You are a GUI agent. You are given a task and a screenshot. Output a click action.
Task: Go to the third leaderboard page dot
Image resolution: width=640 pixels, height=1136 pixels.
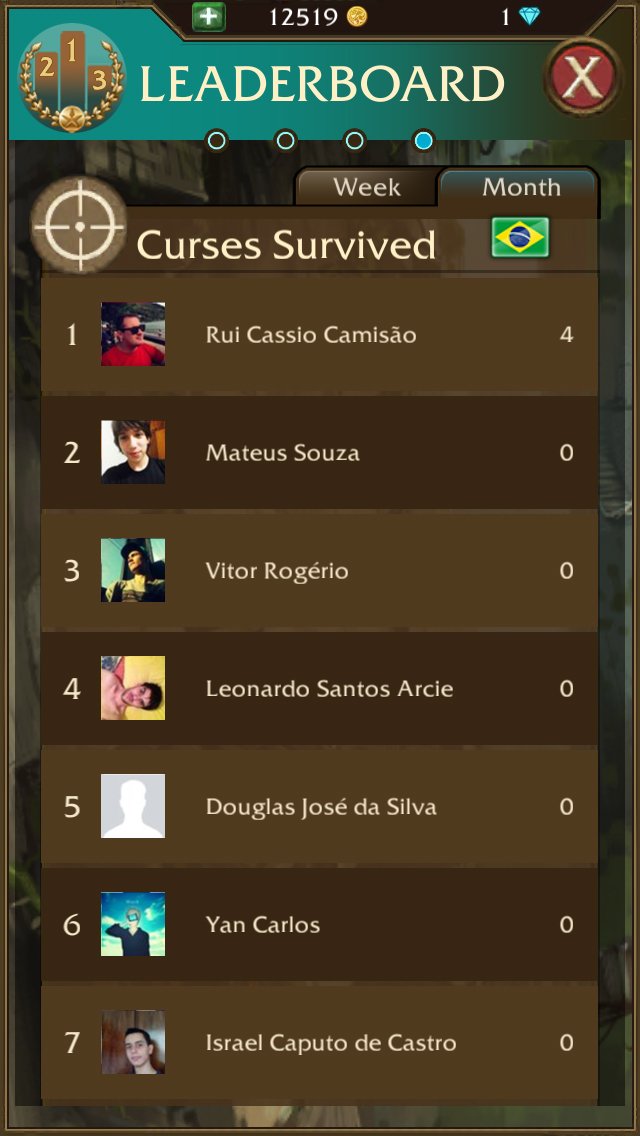tap(354, 140)
